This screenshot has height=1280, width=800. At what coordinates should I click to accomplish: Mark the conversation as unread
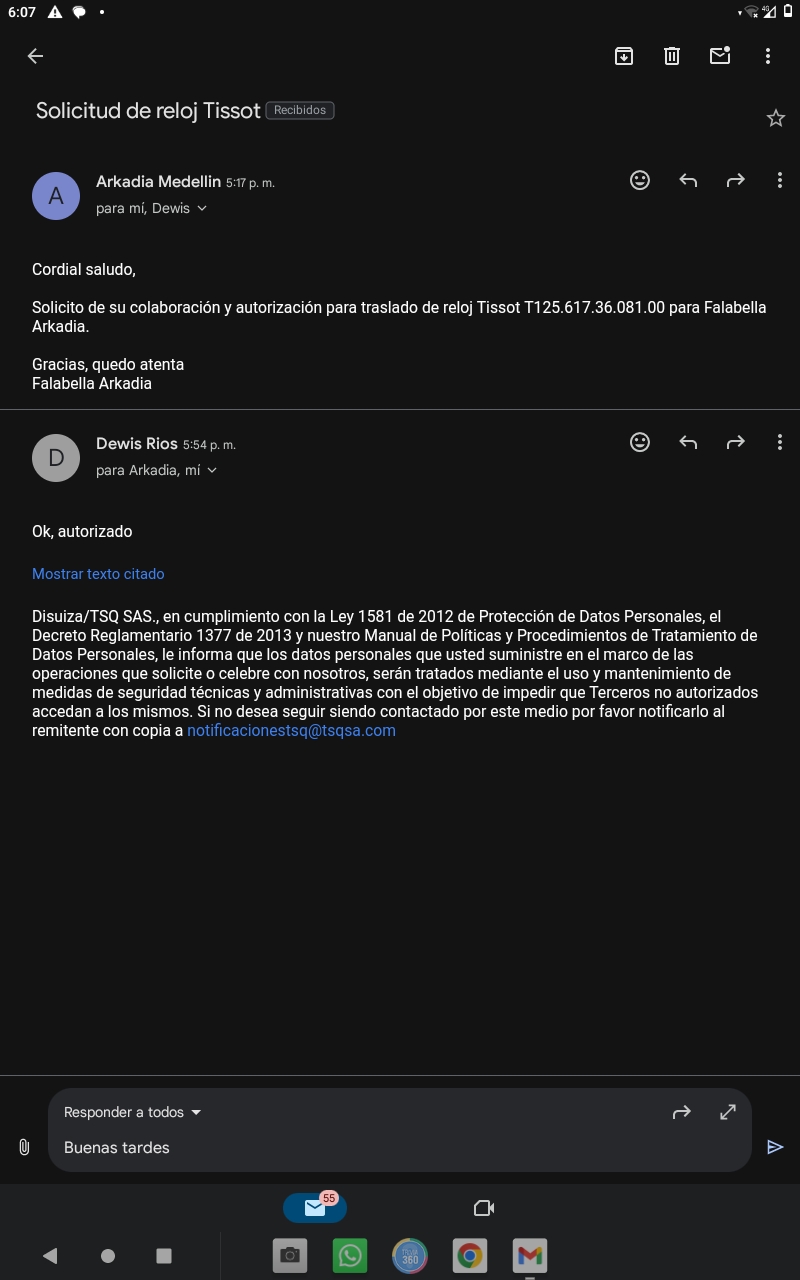pos(720,56)
